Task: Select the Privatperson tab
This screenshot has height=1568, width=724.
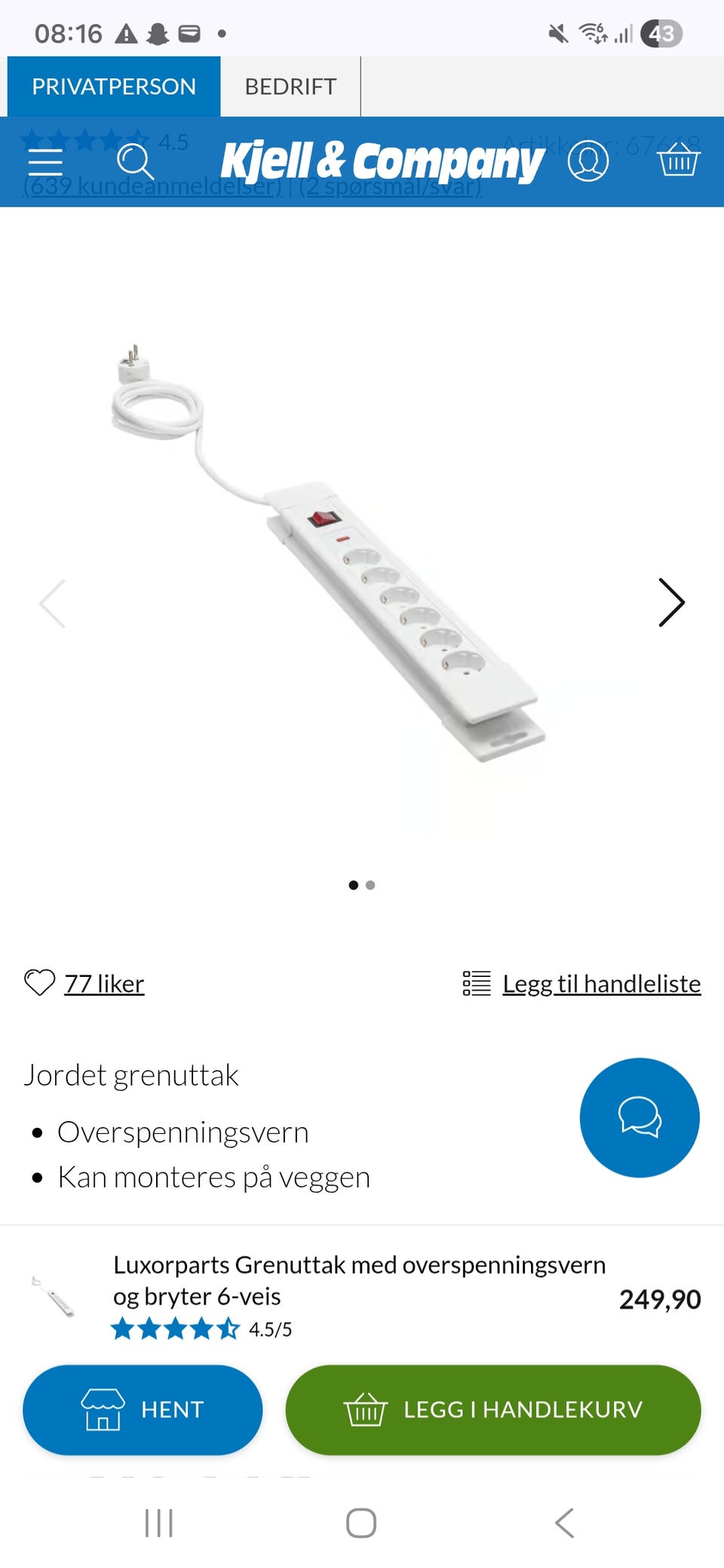Action: (x=114, y=87)
